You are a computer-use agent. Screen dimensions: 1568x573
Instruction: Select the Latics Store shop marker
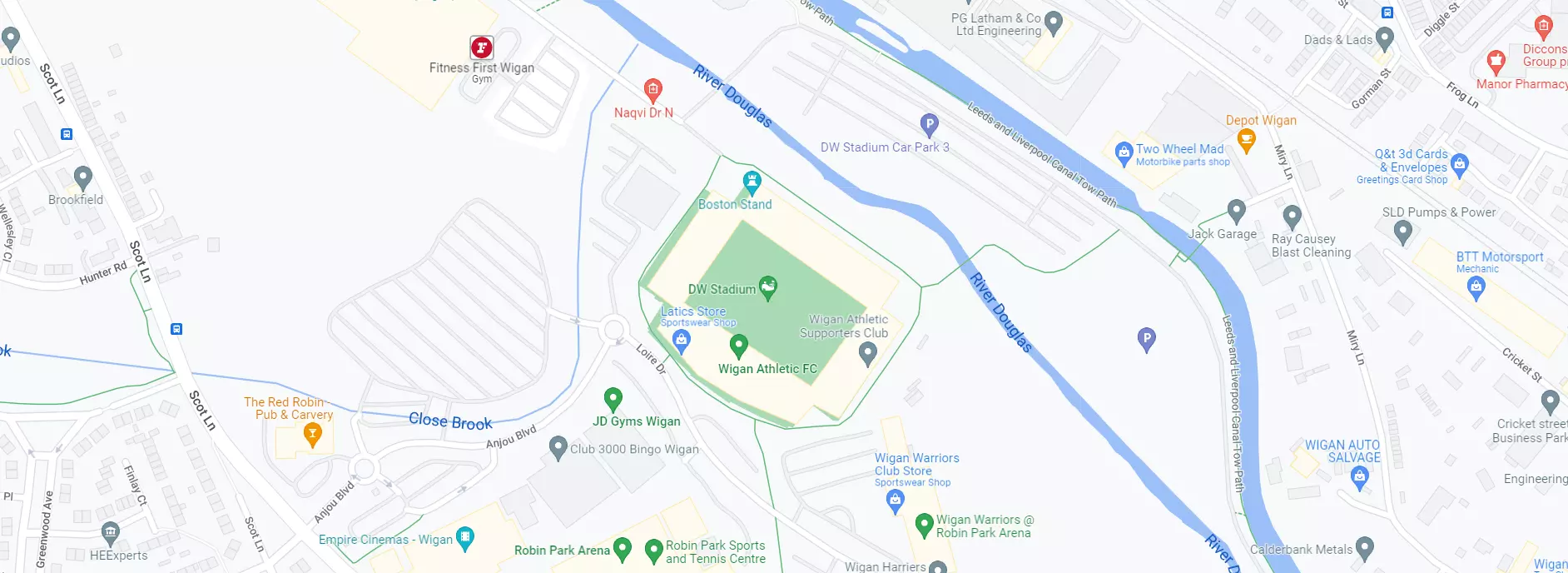pyautogui.click(x=682, y=340)
